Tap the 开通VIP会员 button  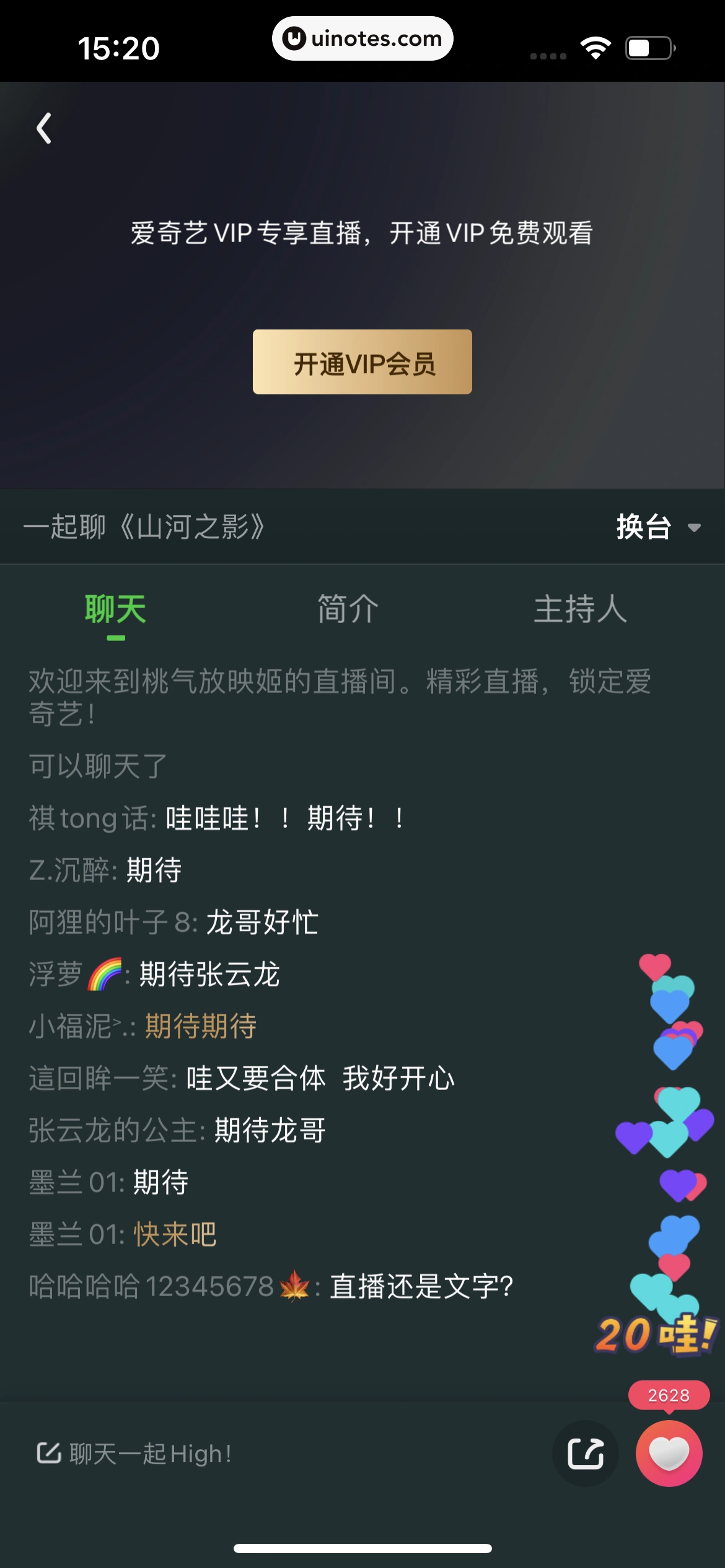pos(362,362)
